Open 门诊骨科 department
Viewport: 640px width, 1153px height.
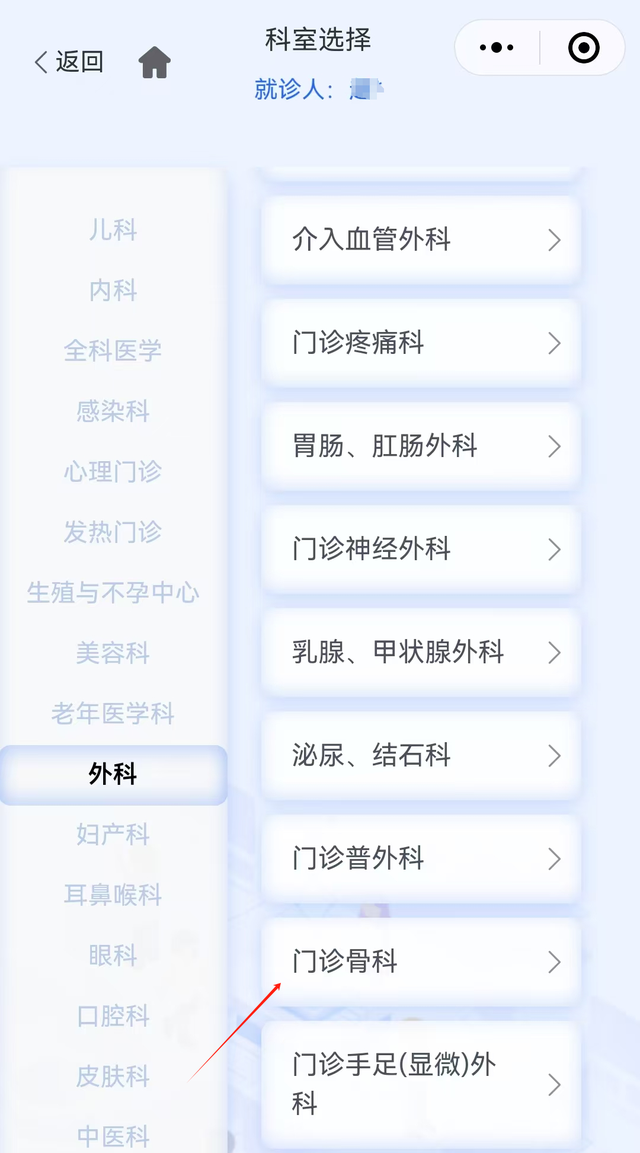pos(421,962)
